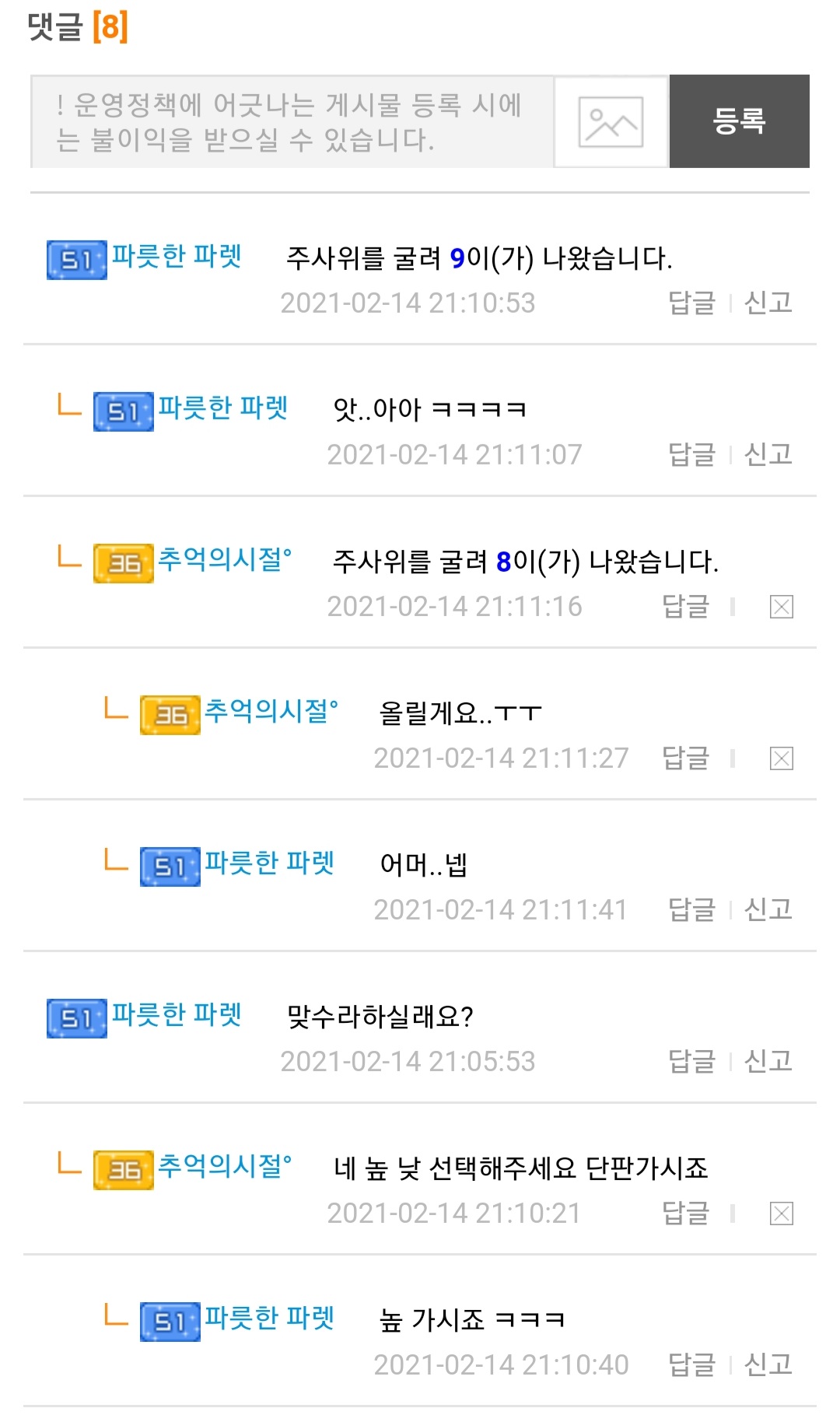Reply to the 네 높 낮 선택해주세요 comment

pyautogui.click(x=686, y=1213)
